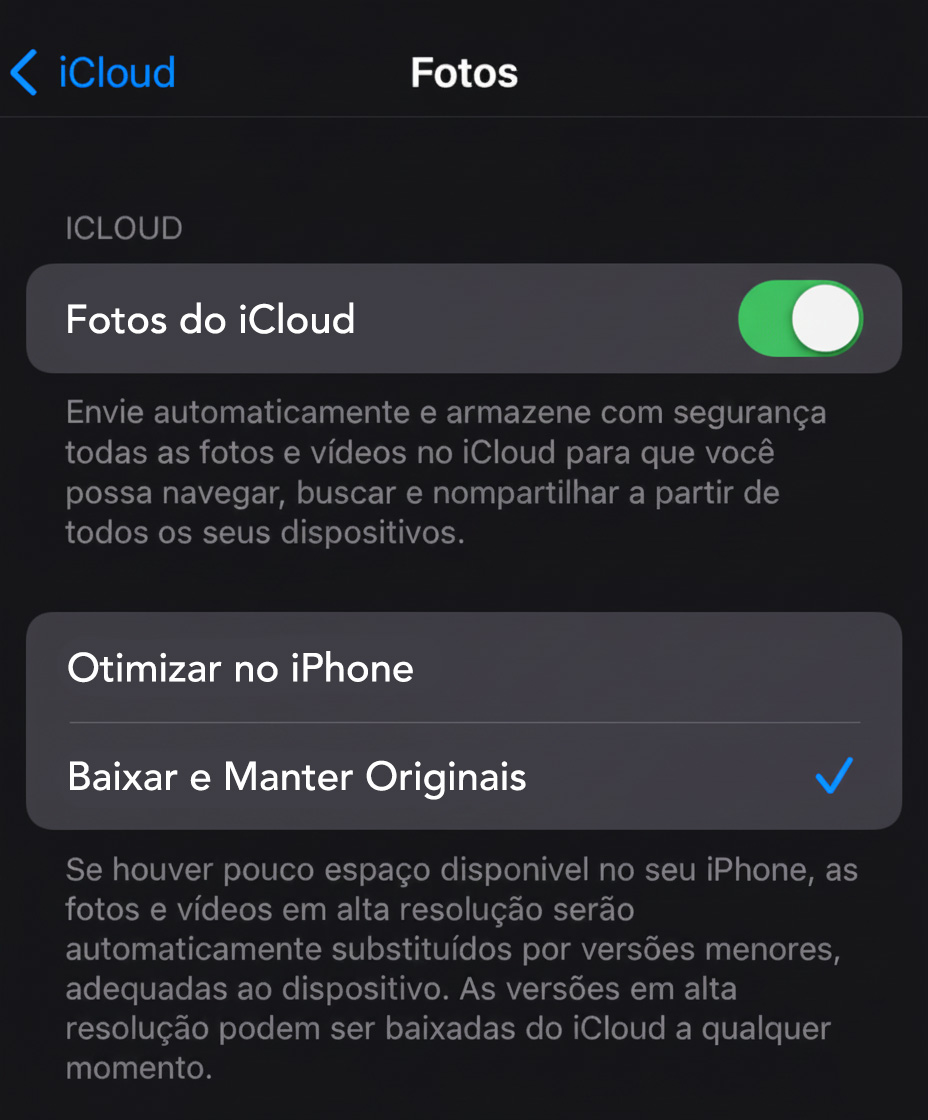Return to iCloud settings screen
928x1120 pixels.
coord(90,72)
